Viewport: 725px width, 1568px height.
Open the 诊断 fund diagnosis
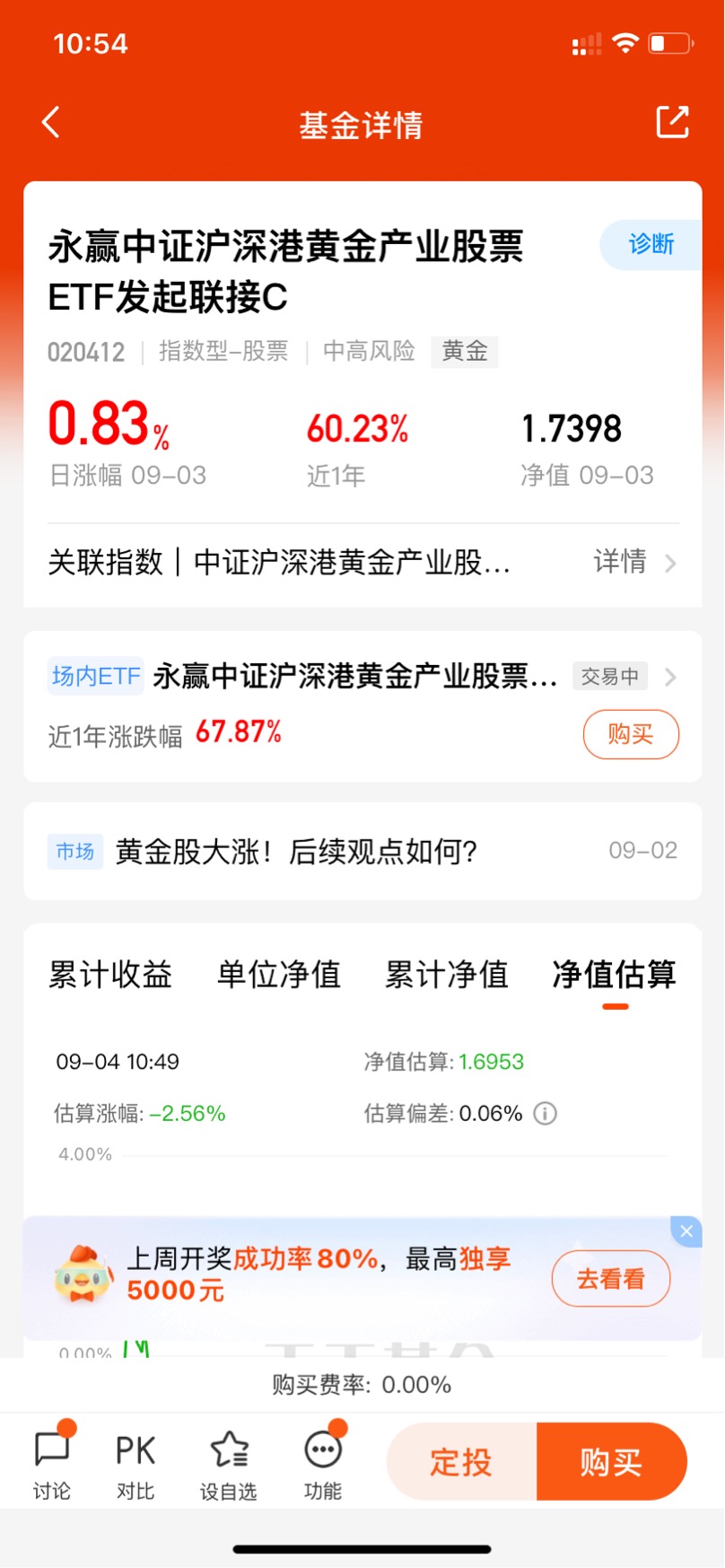pyautogui.click(x=651, y=244)
